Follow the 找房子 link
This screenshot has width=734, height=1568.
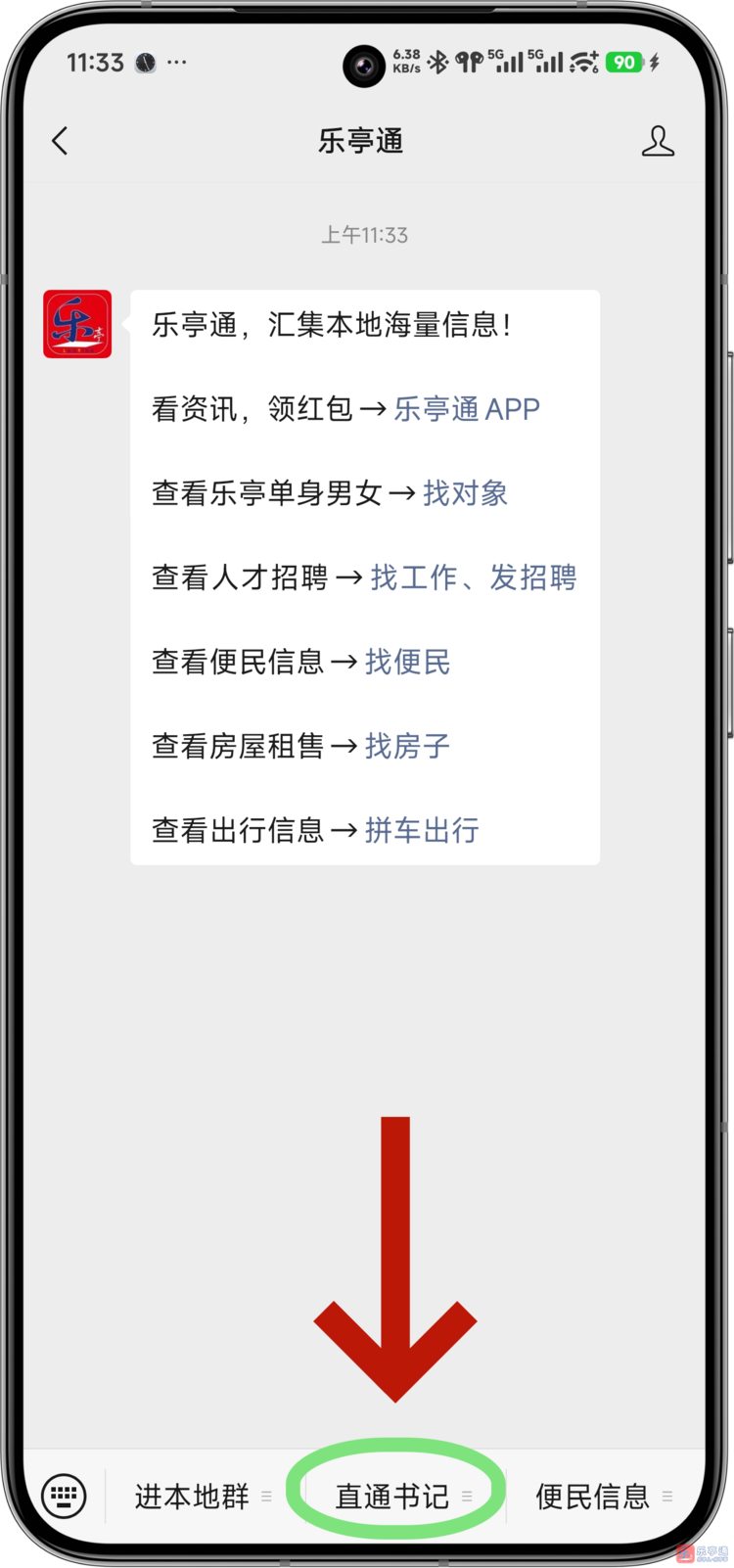[407, 747]
